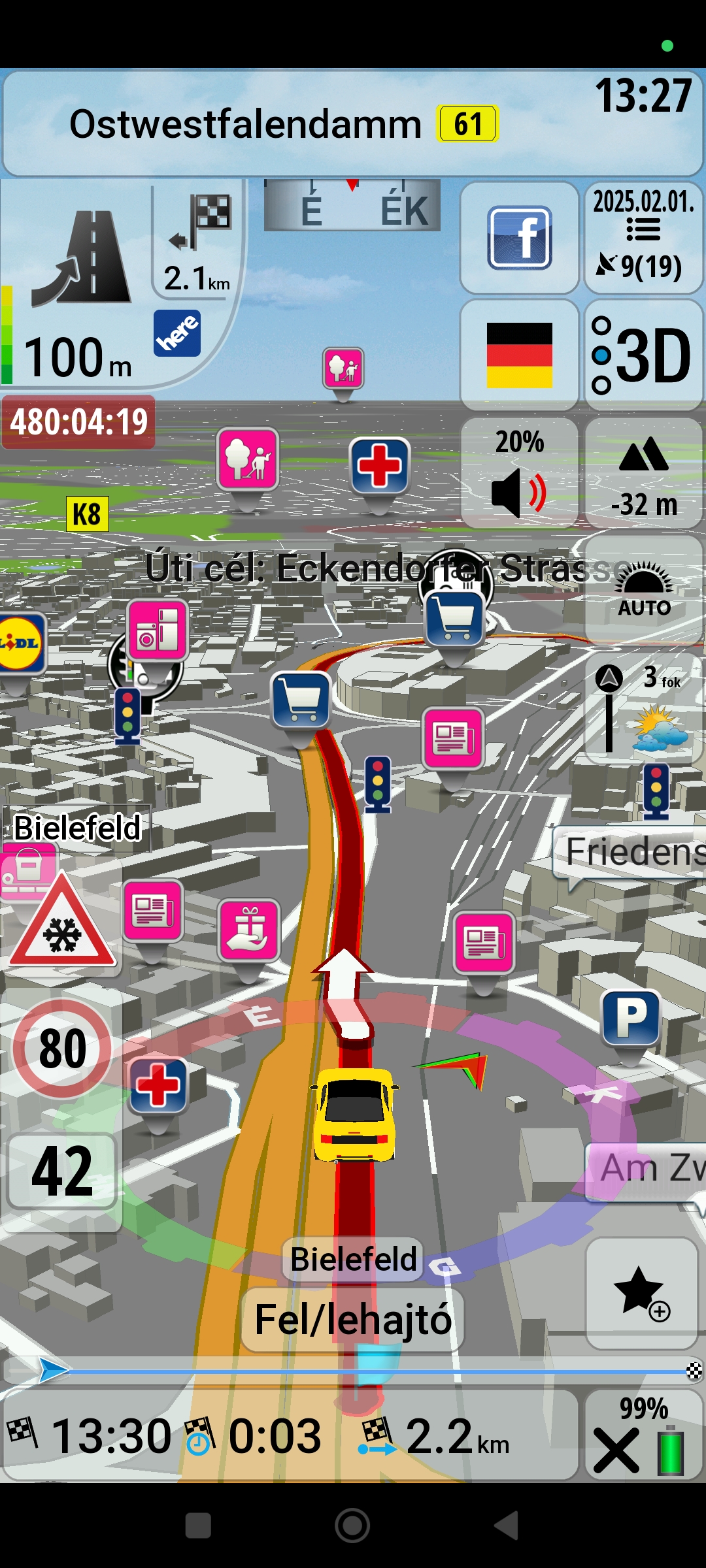Go back with the system back button
706x1568 pixels.
pos(507,1526)
